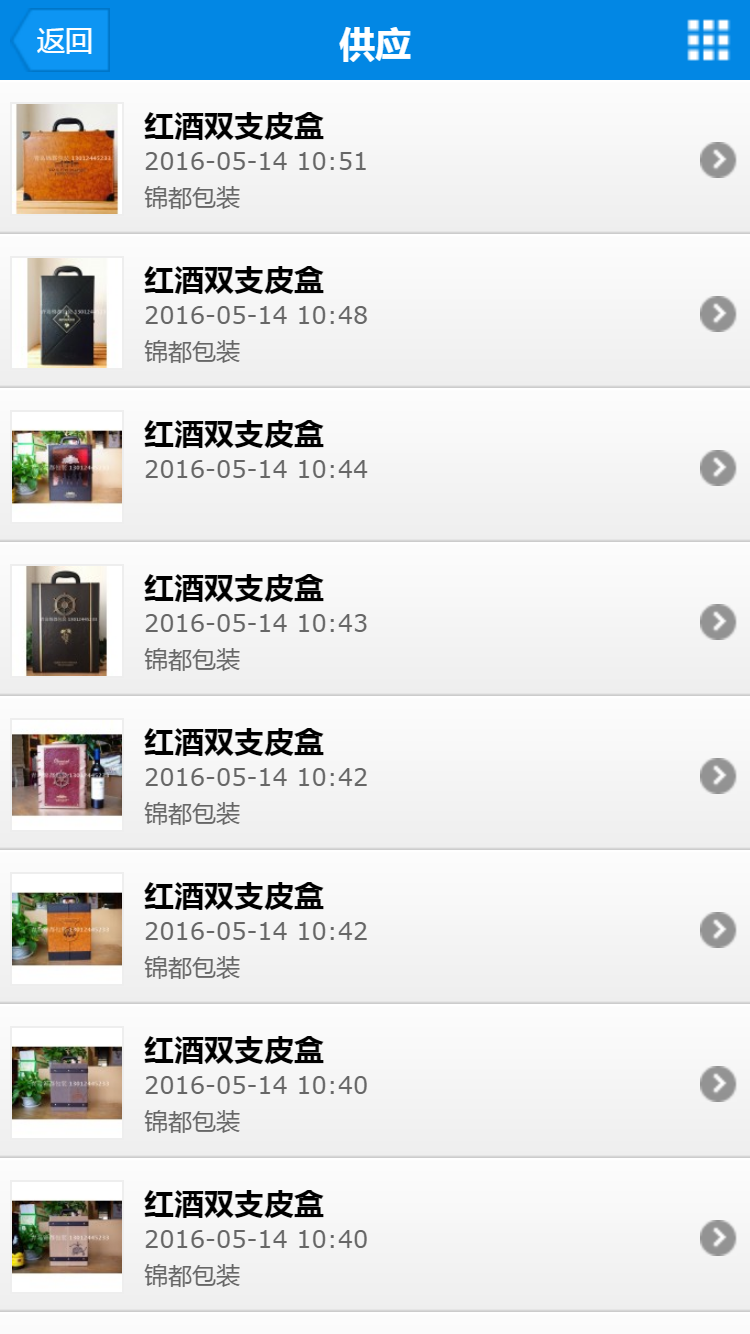
Task: Open the 锦都包装 supplier on the 10:51 item
Action: click(x=192, y=197)
